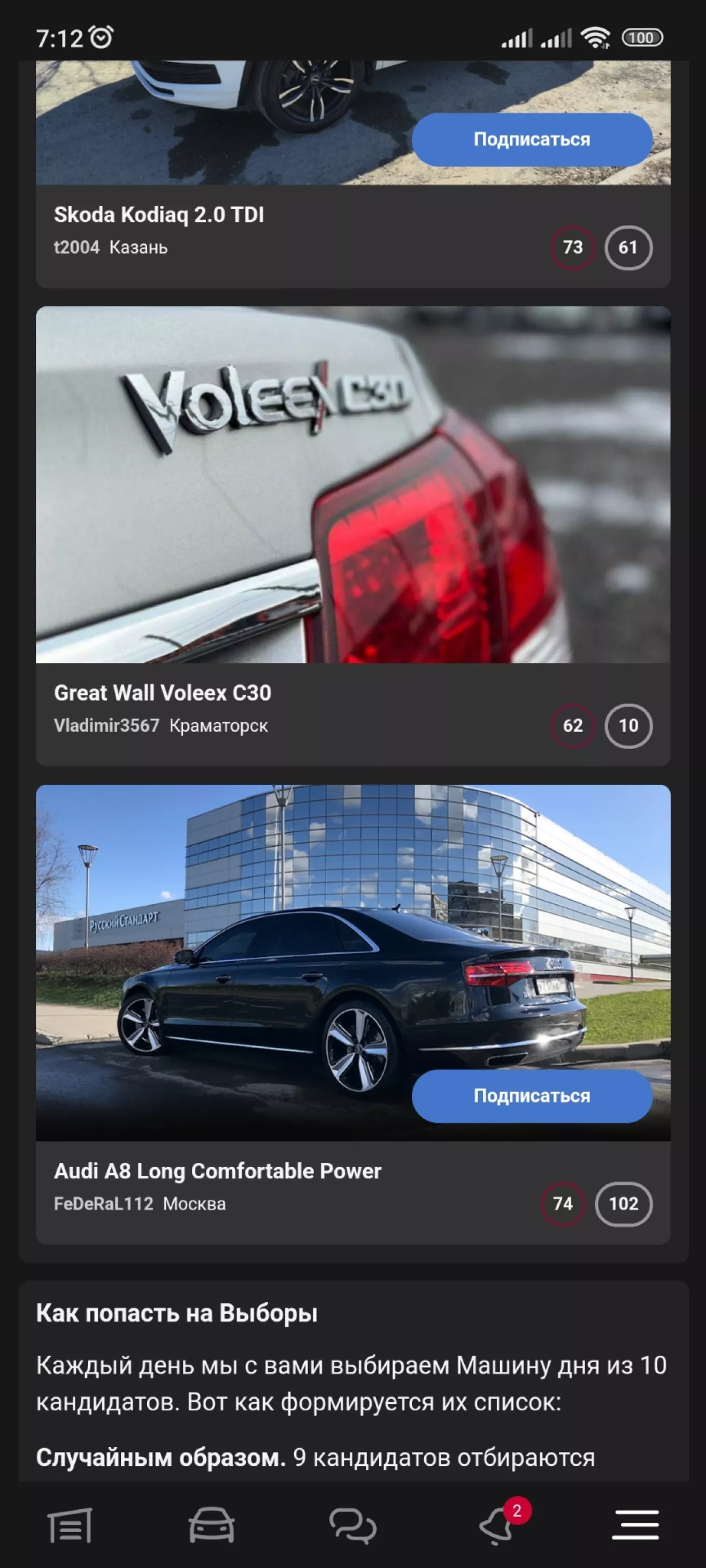The height and width of the screenshot is (1568, 706).
Task: Open the hamburger menu
Action: 635,1525
